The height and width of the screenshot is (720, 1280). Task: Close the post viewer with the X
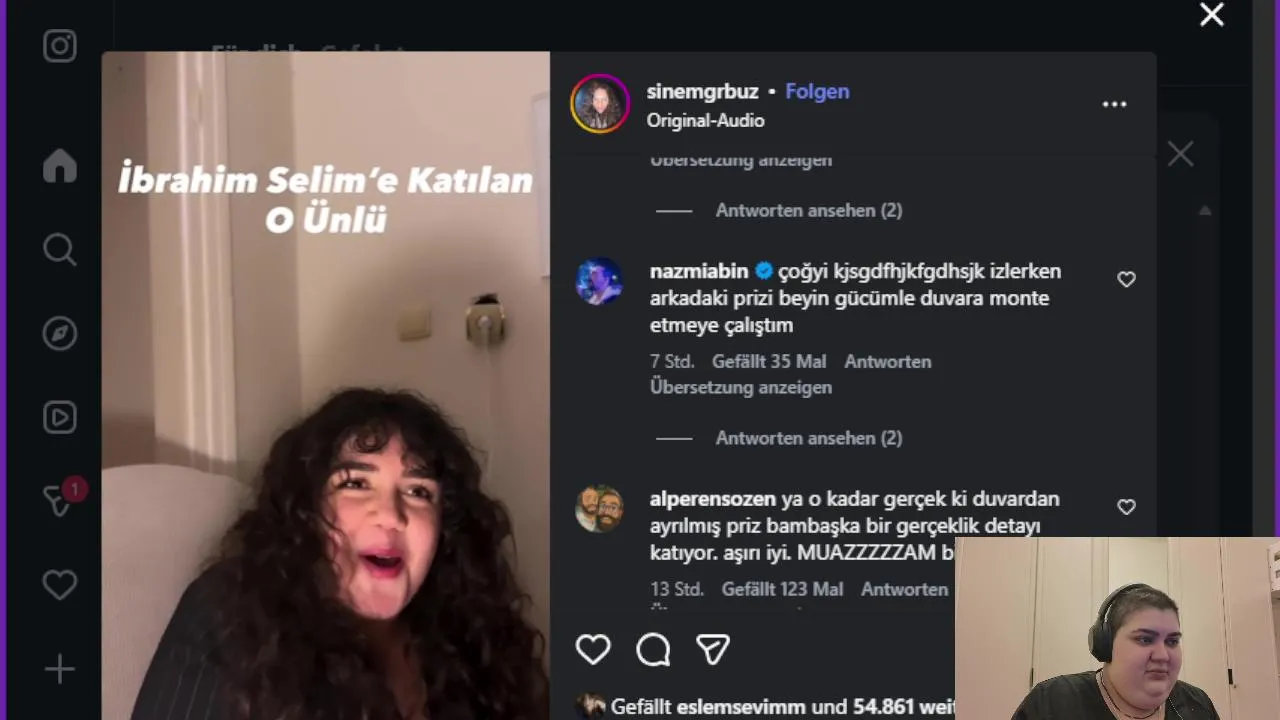[x=1211, y=15]
